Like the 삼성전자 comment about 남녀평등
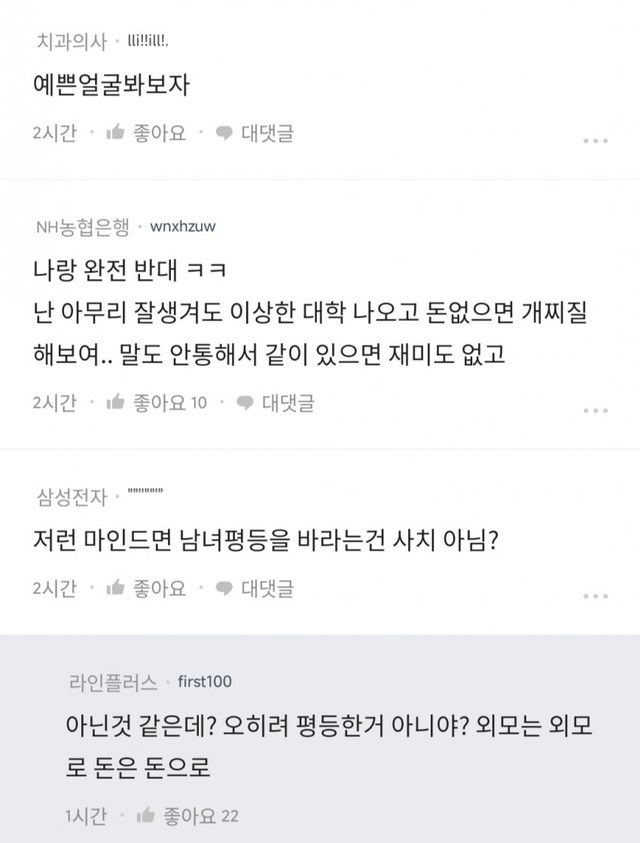This screenshot has width=640, height=843. point(146,589)
